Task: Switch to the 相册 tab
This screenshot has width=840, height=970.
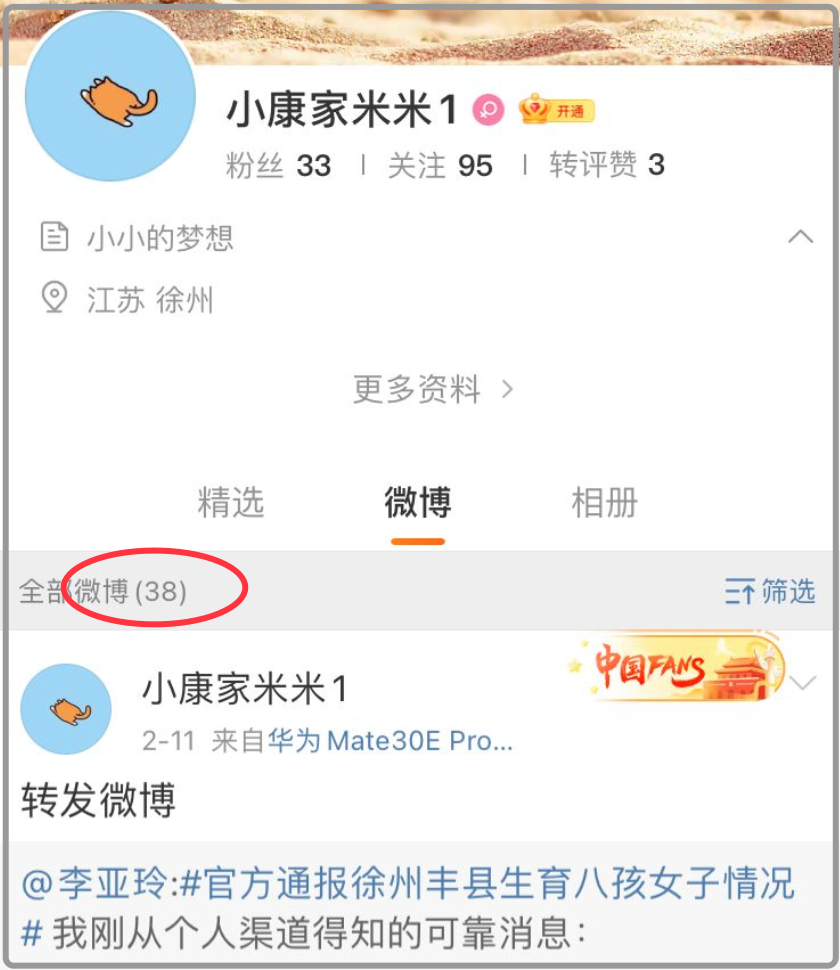Action: (x=604, y=502)
